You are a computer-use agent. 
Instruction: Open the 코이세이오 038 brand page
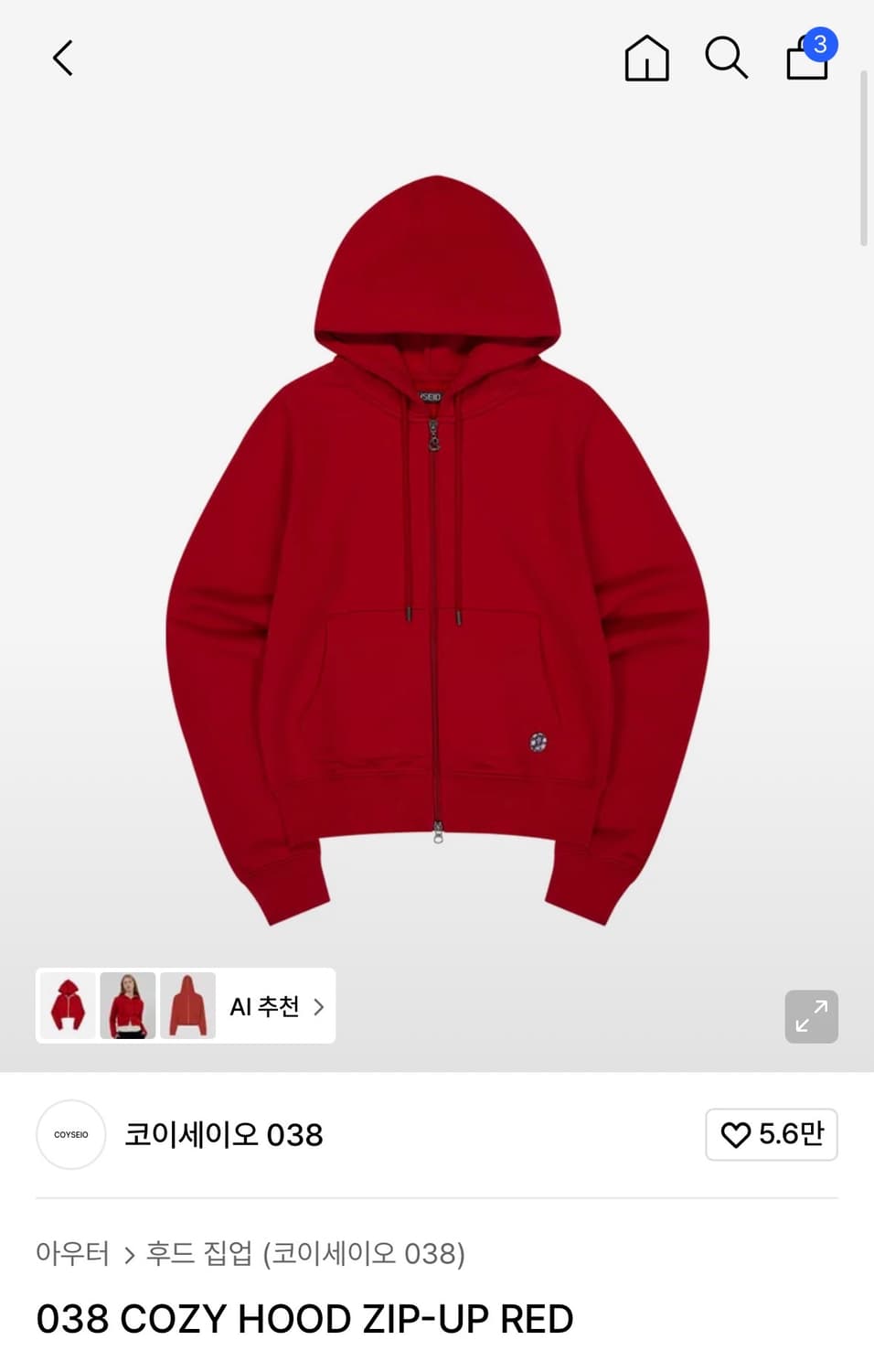[224, 1134]
